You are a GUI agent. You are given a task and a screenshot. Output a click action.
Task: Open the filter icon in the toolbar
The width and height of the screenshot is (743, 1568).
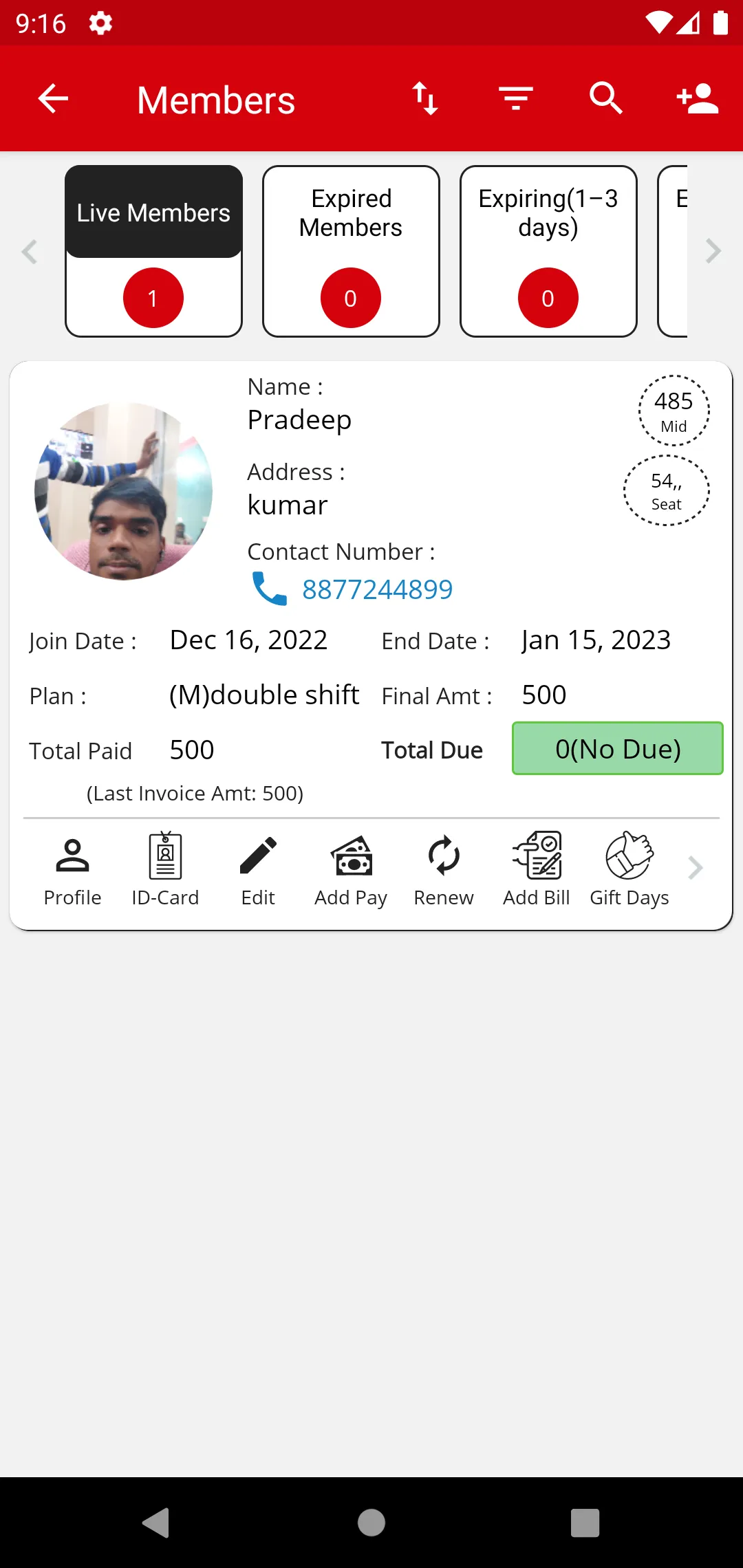(516, 98)
